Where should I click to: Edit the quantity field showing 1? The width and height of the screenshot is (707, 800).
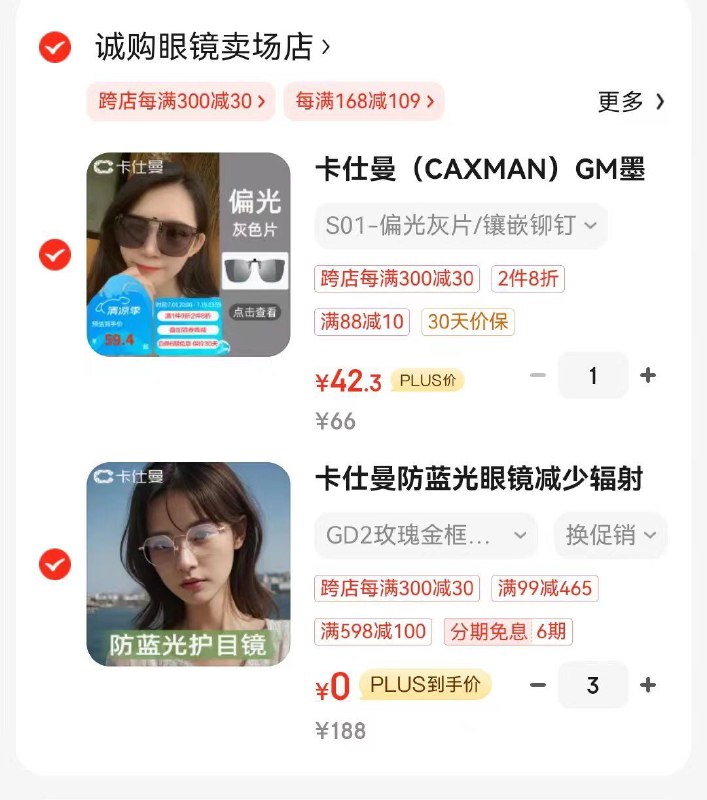[x=593, y=376]
